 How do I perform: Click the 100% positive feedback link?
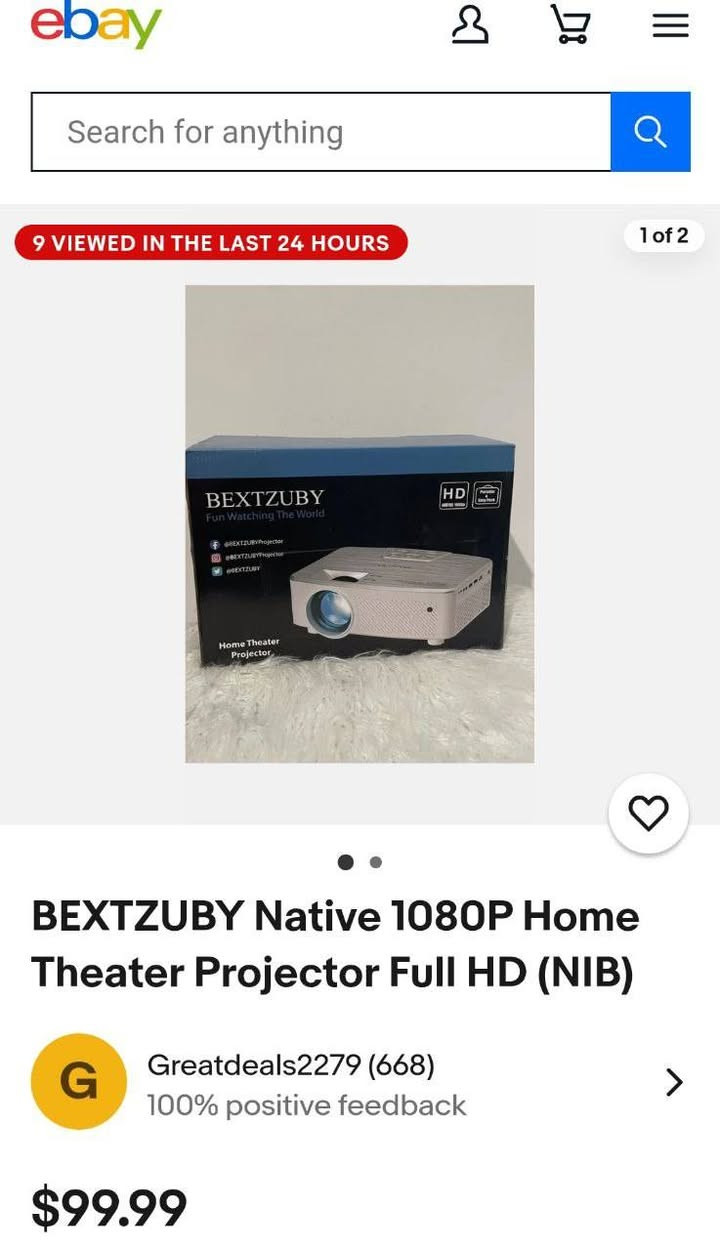click(305, 1105)
